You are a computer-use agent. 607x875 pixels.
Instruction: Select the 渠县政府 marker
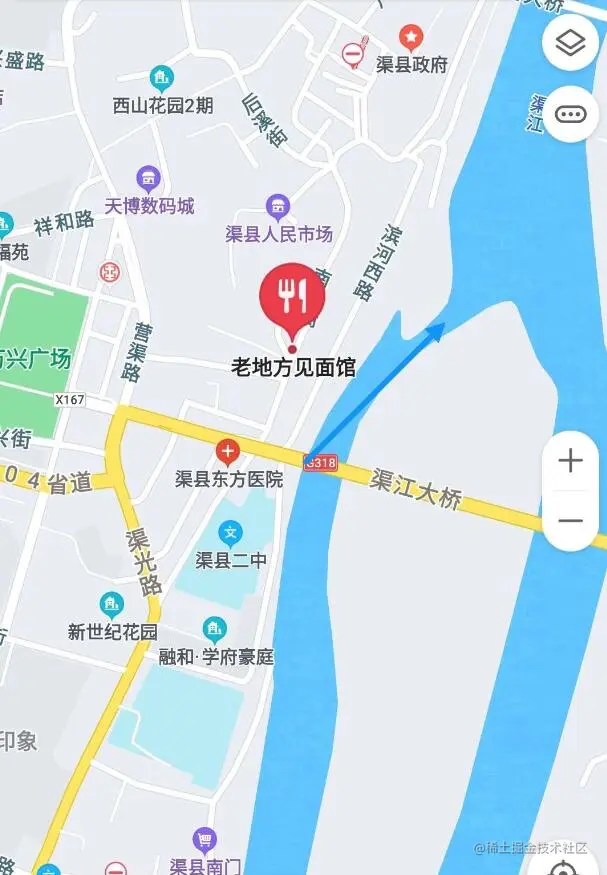pyautogui.click(x=411, y=40)
